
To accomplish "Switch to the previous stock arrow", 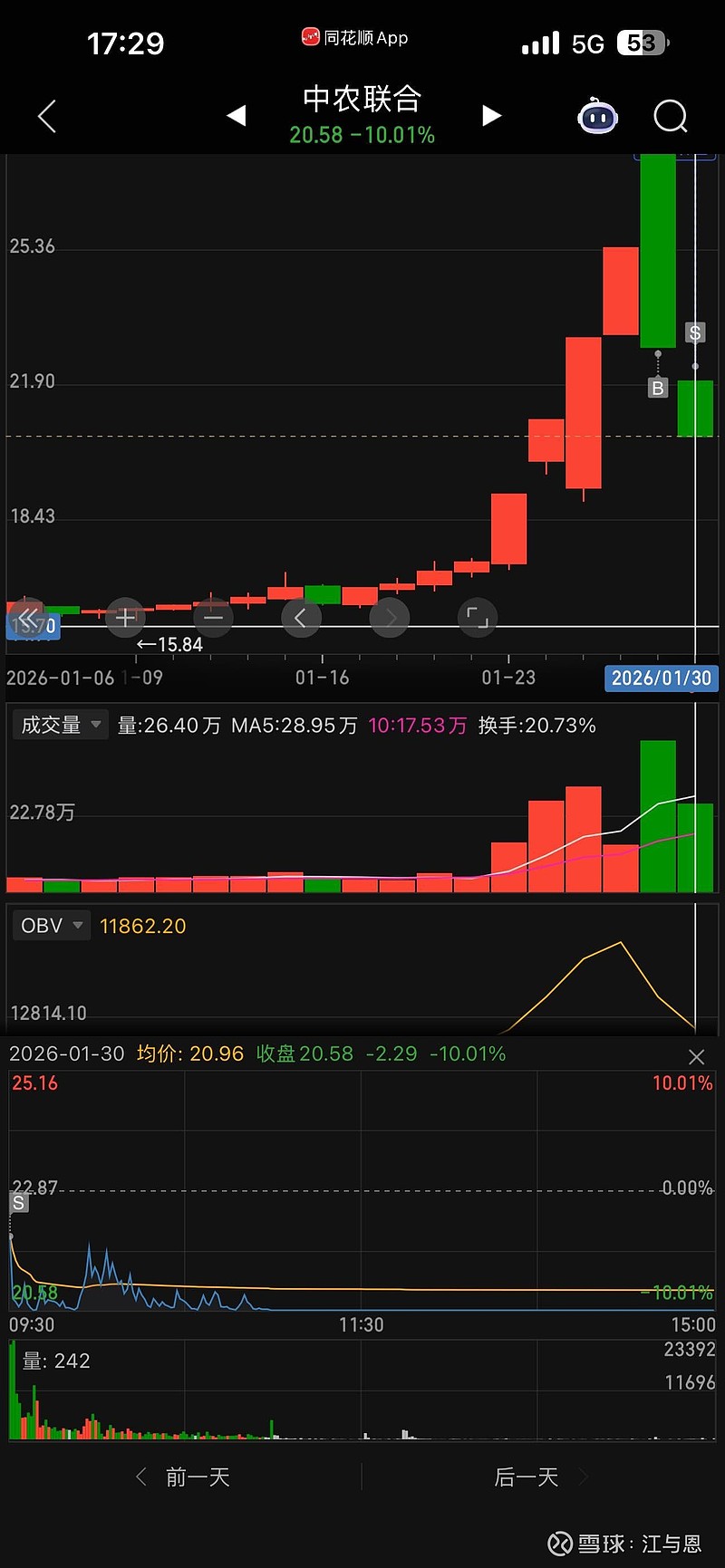I will [x=237, y=116].
